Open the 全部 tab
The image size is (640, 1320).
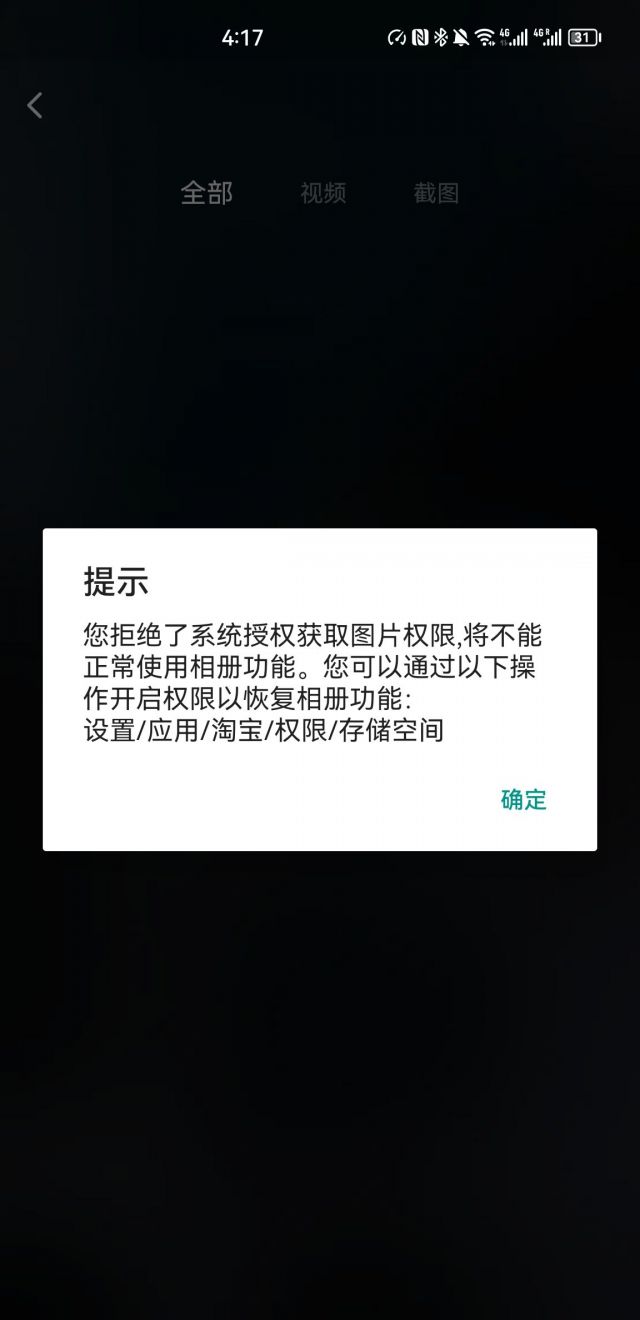pos(207,193)
